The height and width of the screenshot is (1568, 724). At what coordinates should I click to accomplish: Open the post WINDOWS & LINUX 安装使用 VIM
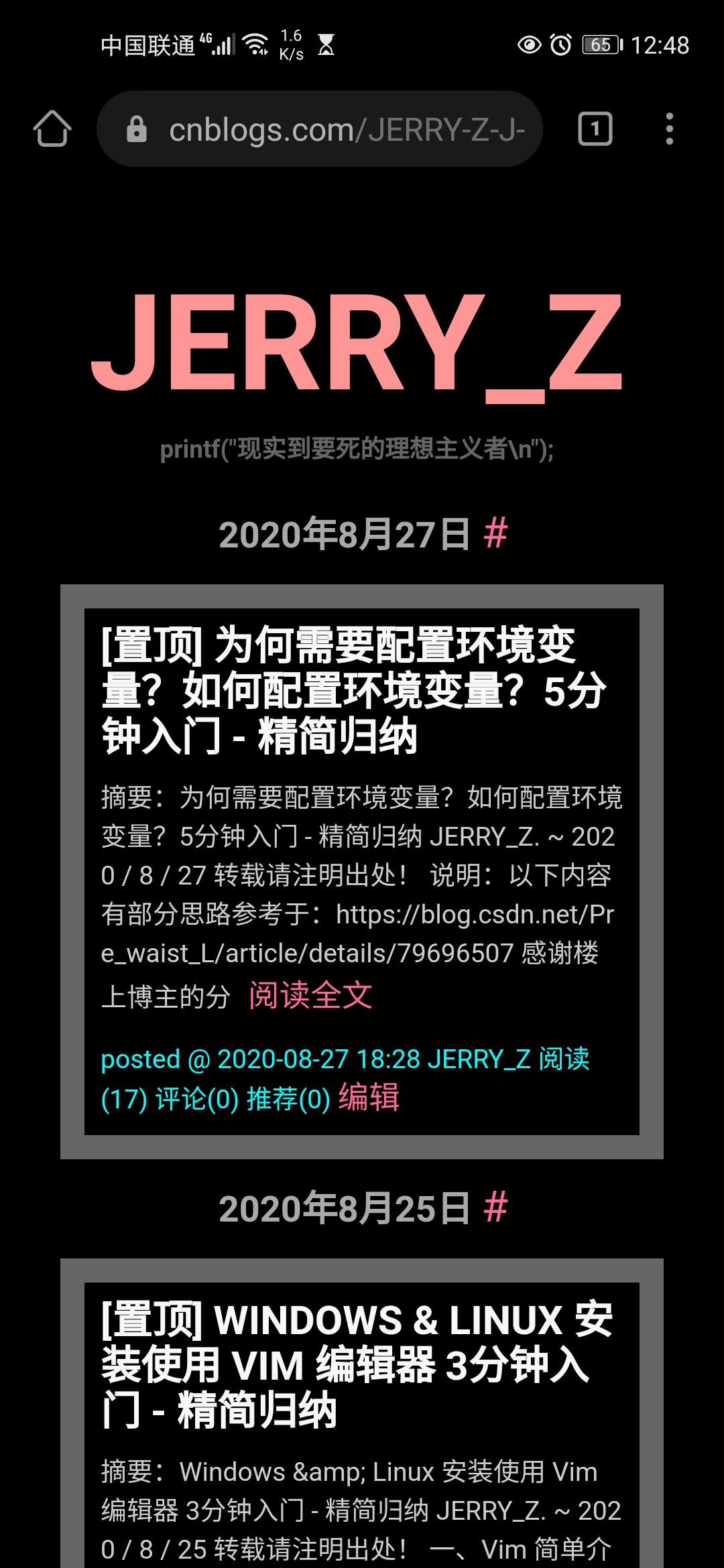(x=357, y=1365)
